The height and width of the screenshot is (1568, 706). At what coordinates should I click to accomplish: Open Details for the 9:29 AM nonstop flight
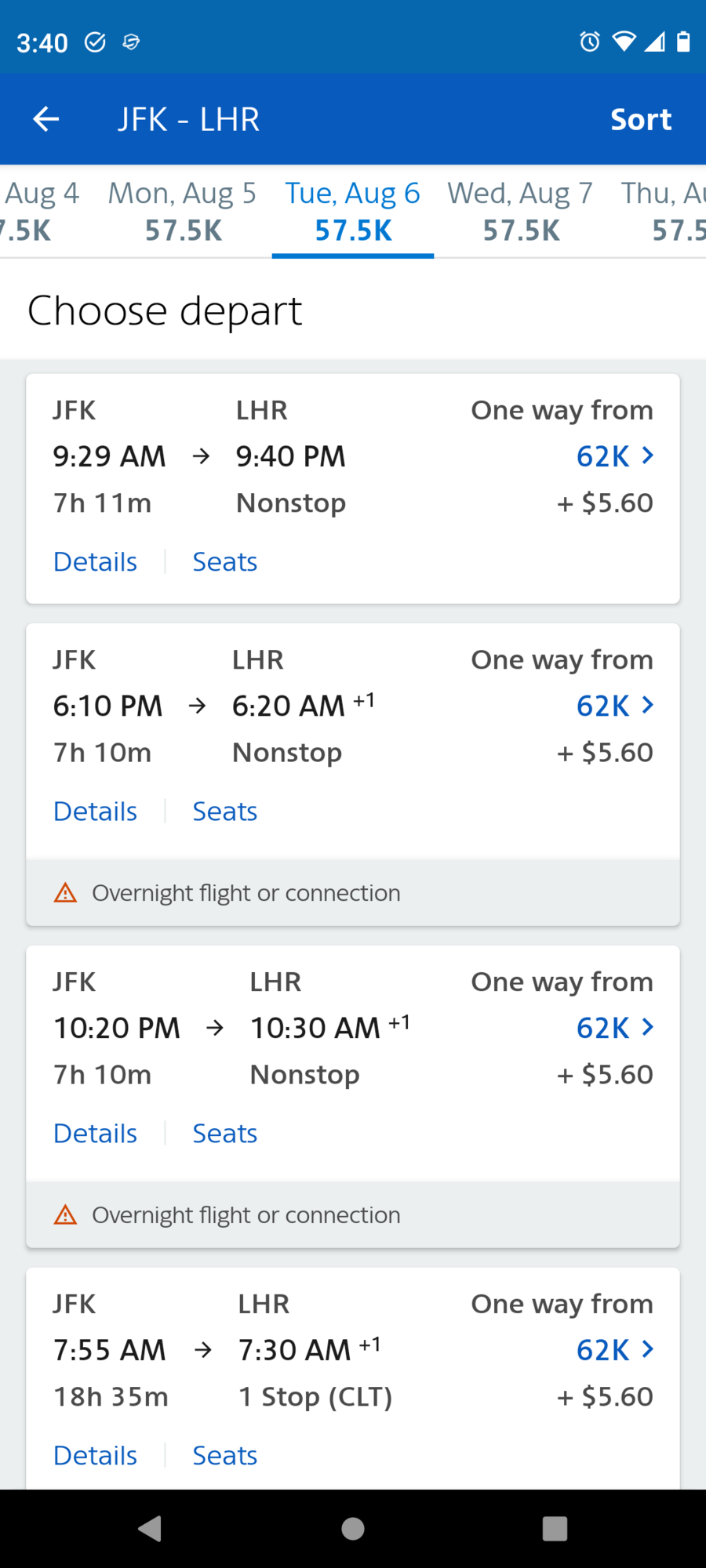coord(94,561)
